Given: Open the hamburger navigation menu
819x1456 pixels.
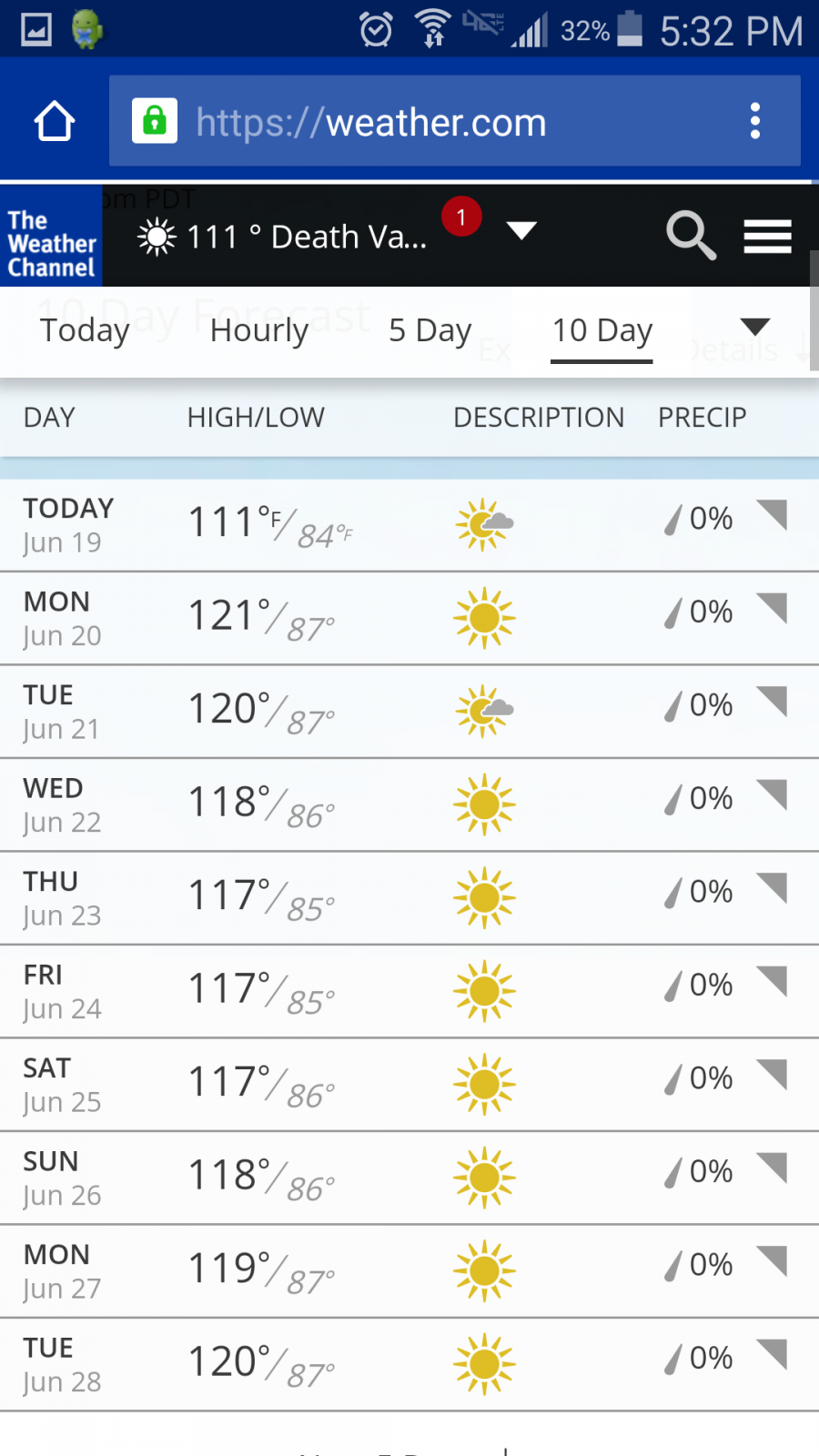Looking at the screenshot, I should pos(767,237).
